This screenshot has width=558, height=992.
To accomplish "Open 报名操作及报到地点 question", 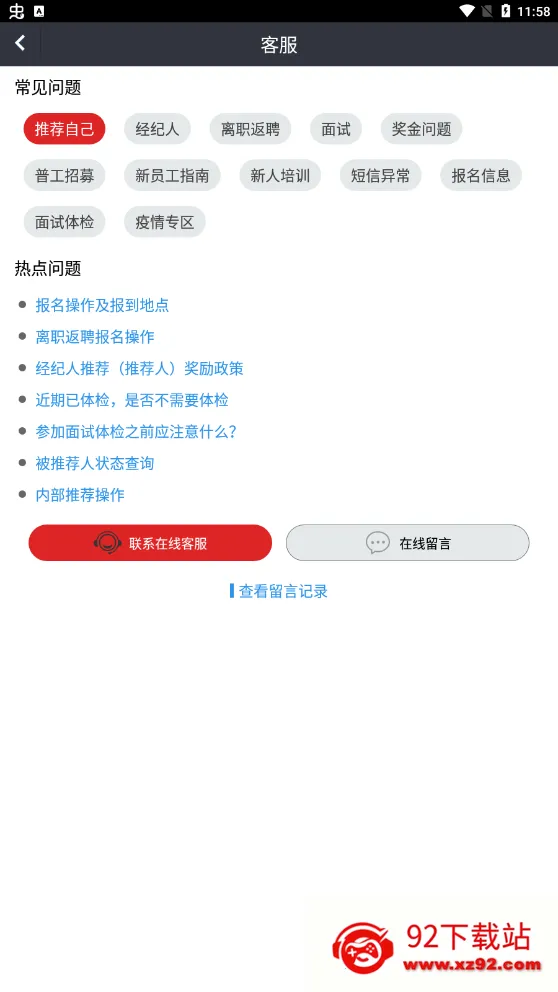I will (102, 305).
